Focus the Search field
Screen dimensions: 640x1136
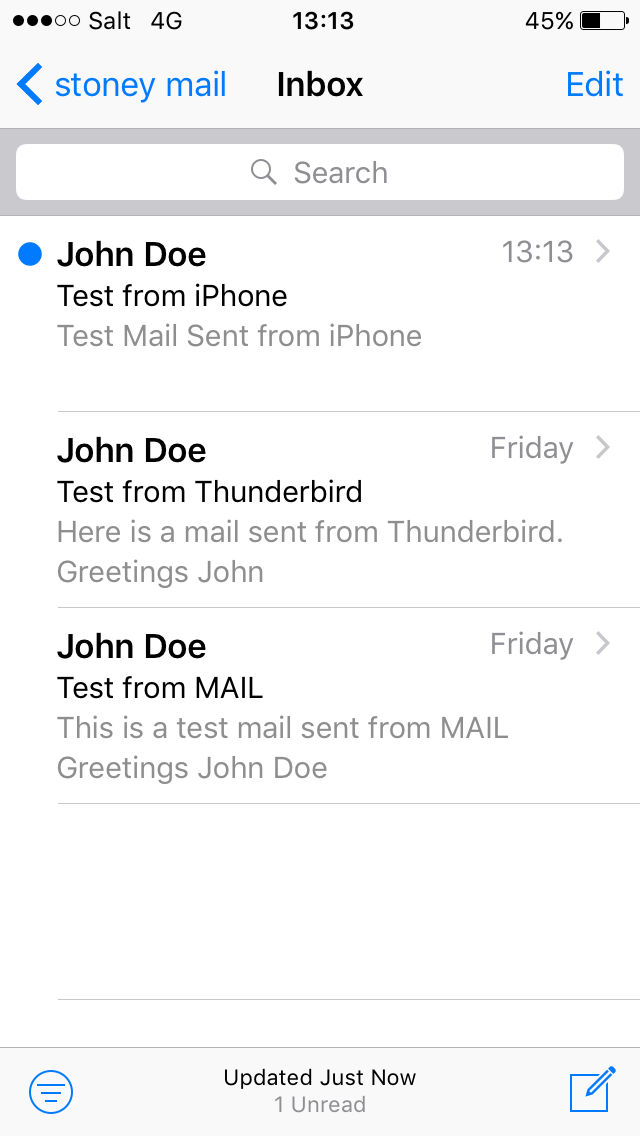coord(320,173)
